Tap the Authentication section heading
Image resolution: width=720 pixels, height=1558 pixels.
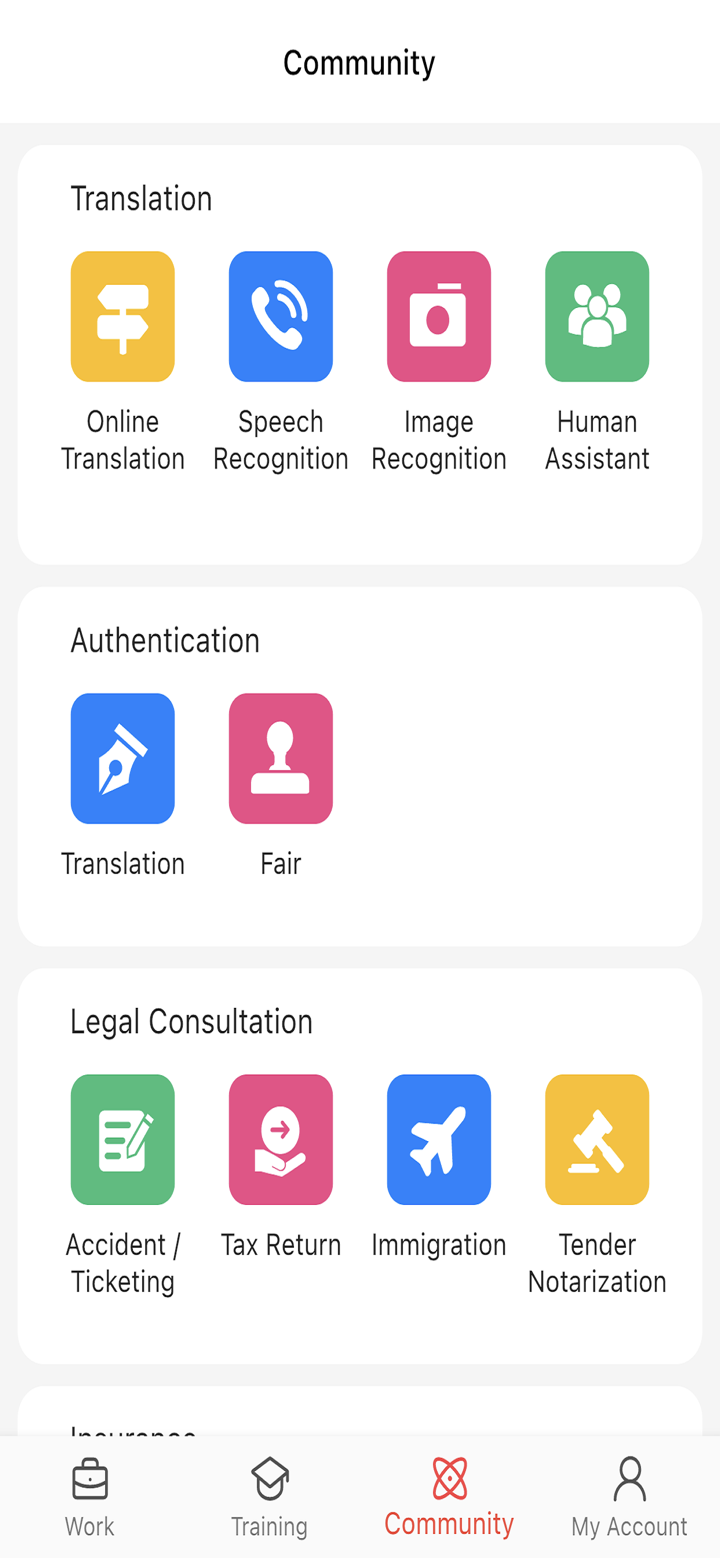tap(165, 641)
